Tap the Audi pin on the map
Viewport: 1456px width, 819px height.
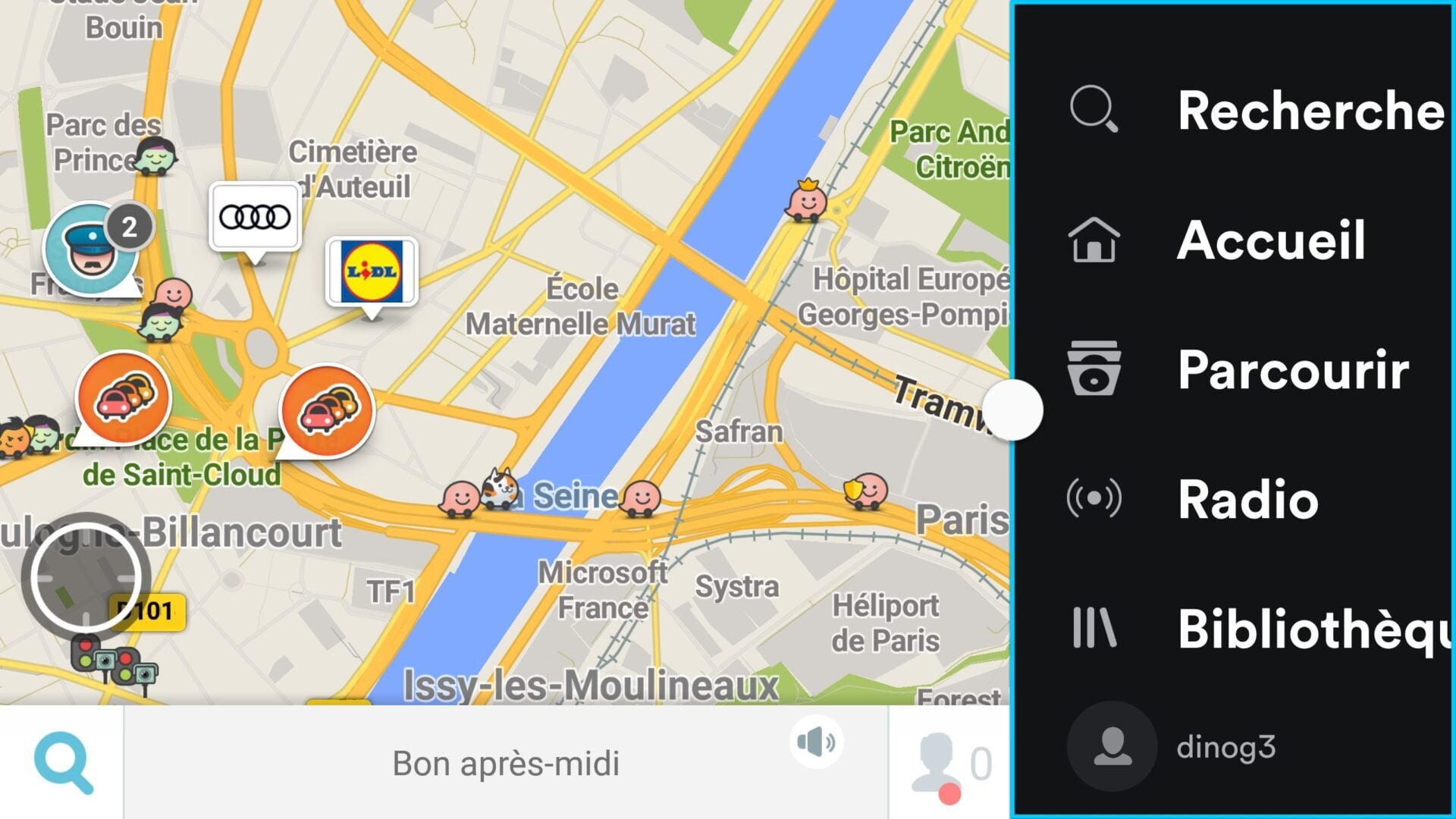click(x=255, y=218)
